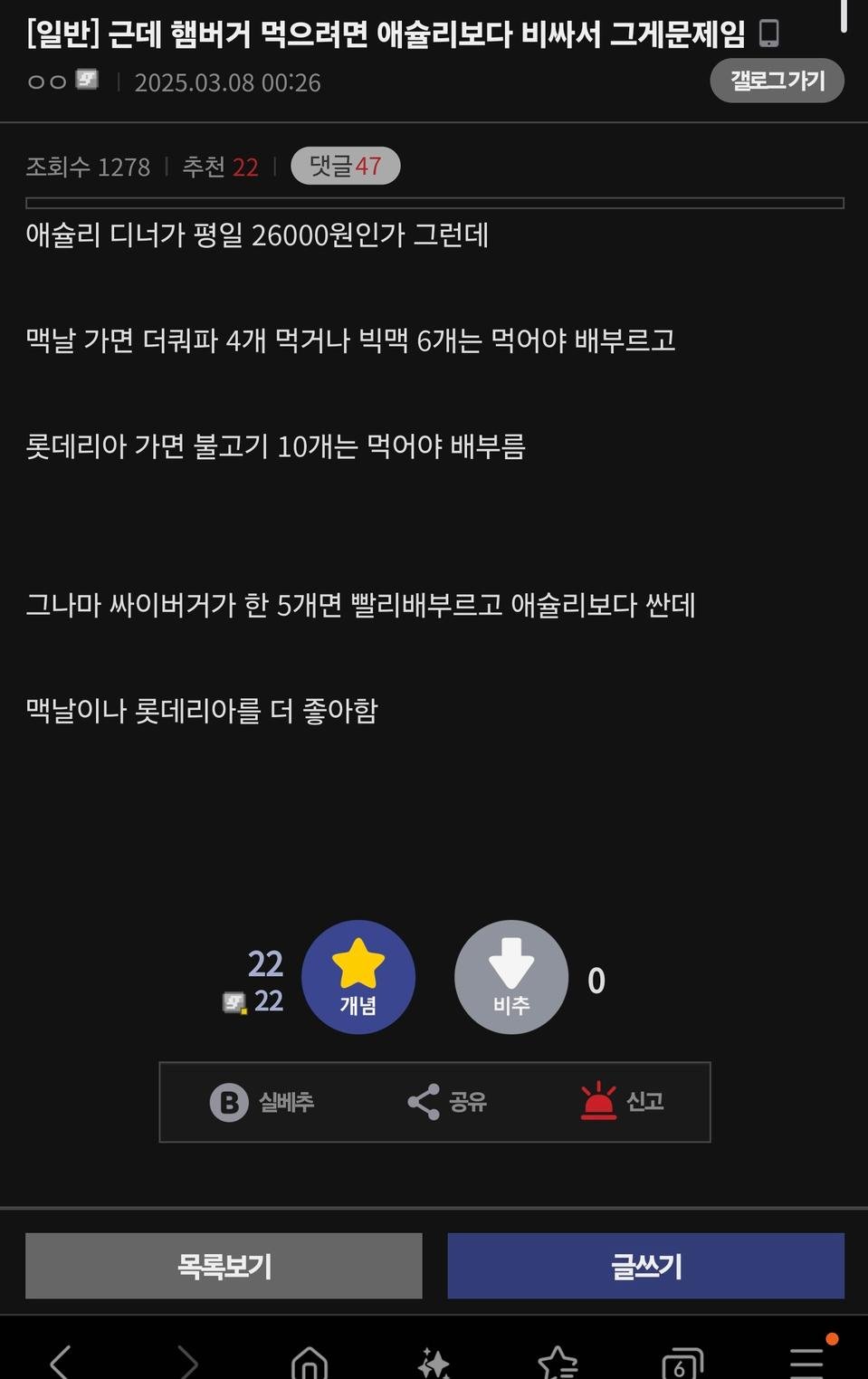Open the browser hamburger menu
Viewport: 868px width, 1379px height.
coord(806,1362)
